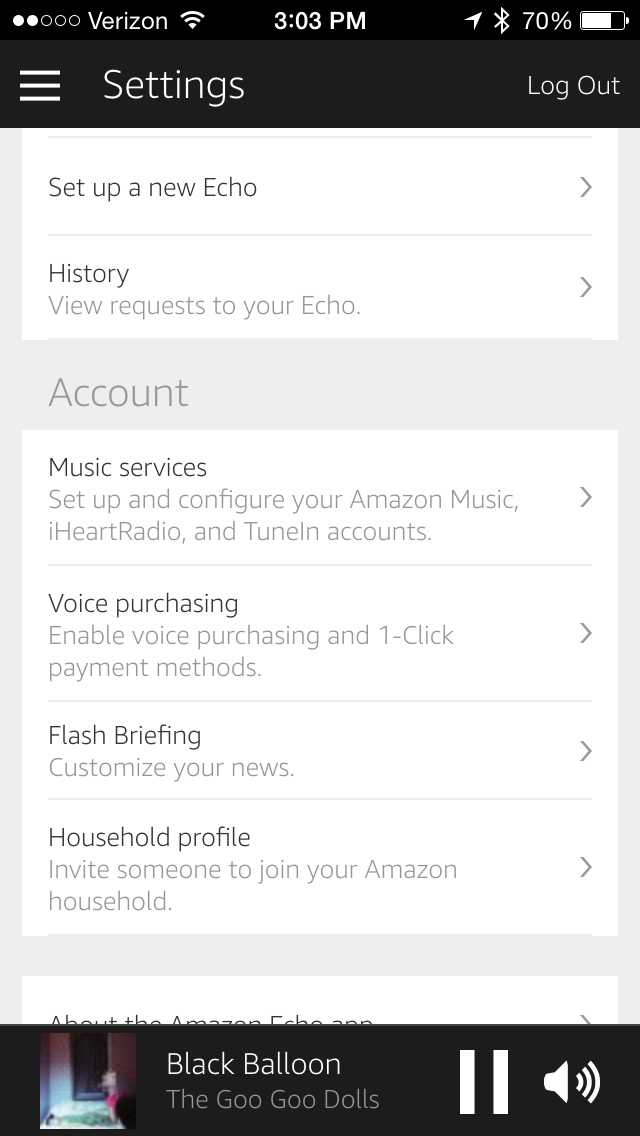
Task: Open the hamburger navigation menu
Action: tap(40, 85)
